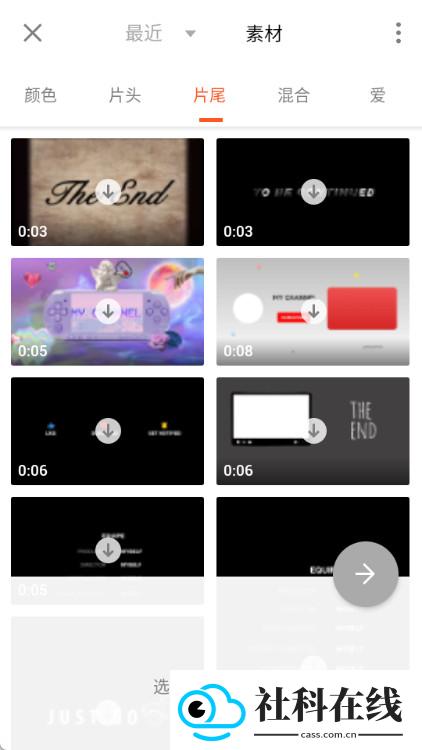Download the 0:06 black like-and-notify clip

click(x=108, y=431)
